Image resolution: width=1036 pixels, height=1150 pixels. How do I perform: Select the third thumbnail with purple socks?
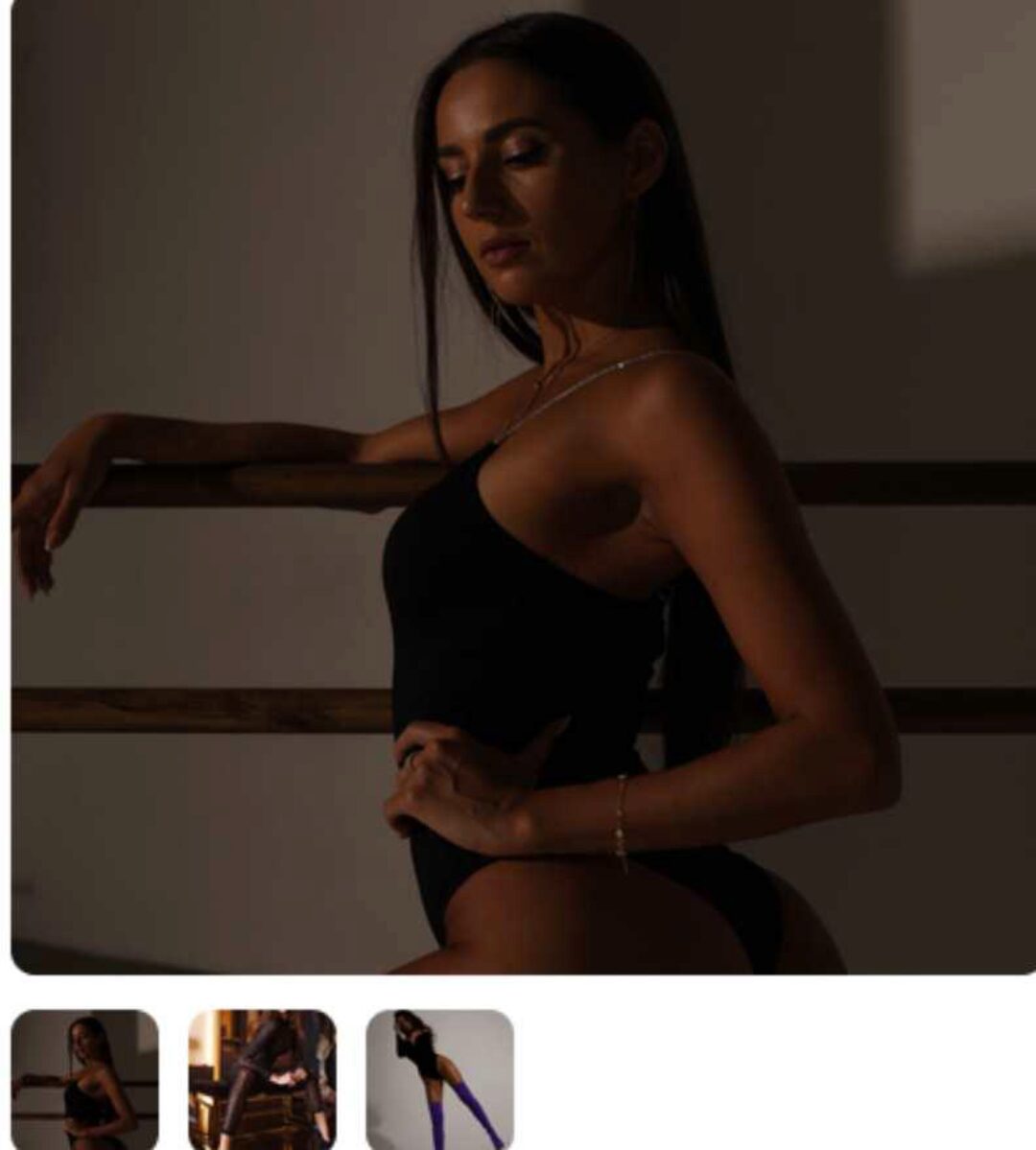[x=439, y=1079]
